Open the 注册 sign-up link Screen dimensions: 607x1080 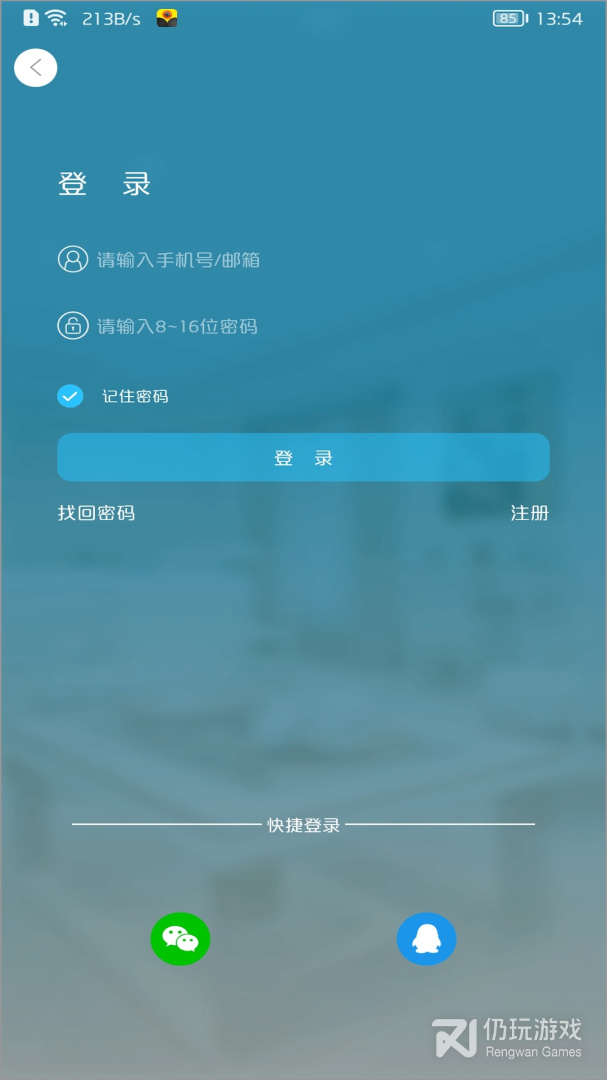[x=529, y=513]
